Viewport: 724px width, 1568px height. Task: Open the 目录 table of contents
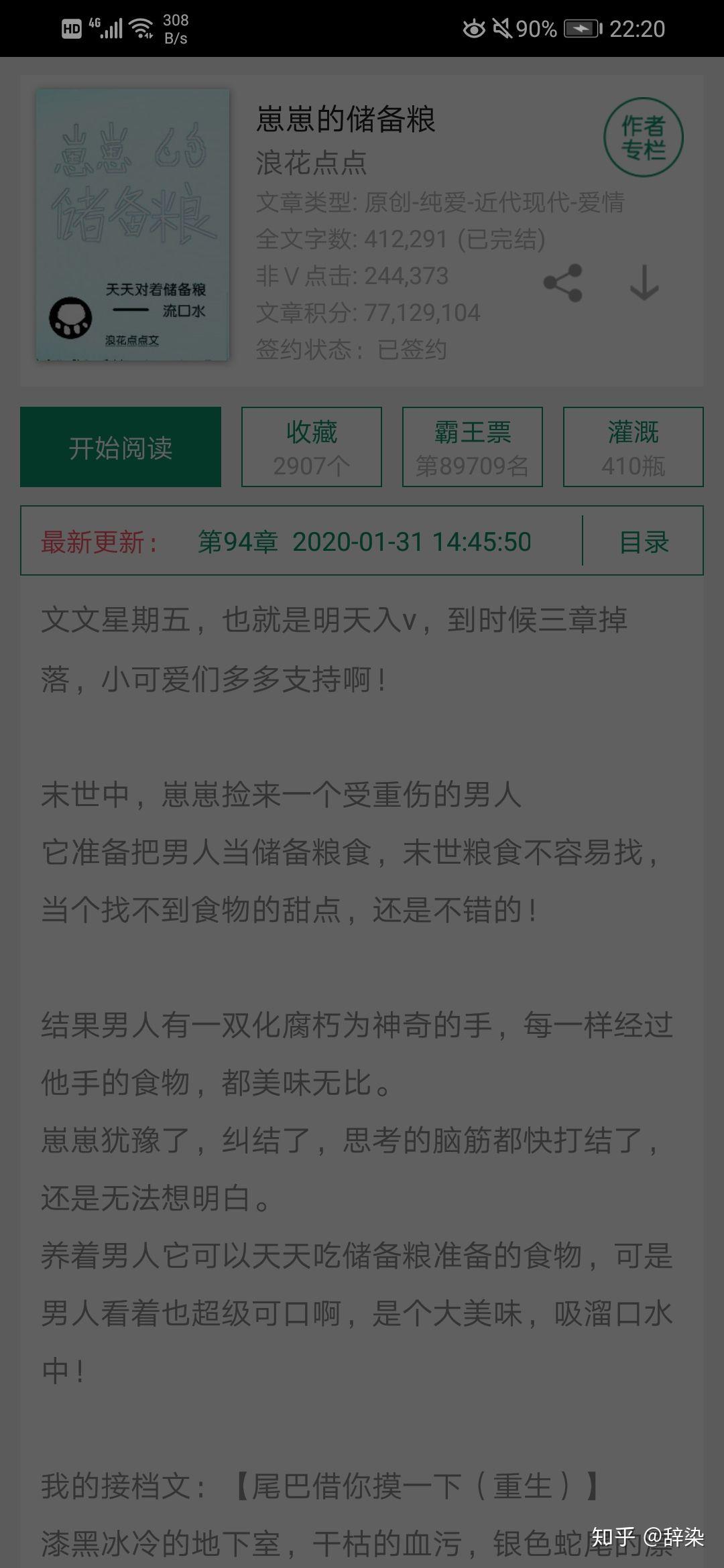pos(644,541)
